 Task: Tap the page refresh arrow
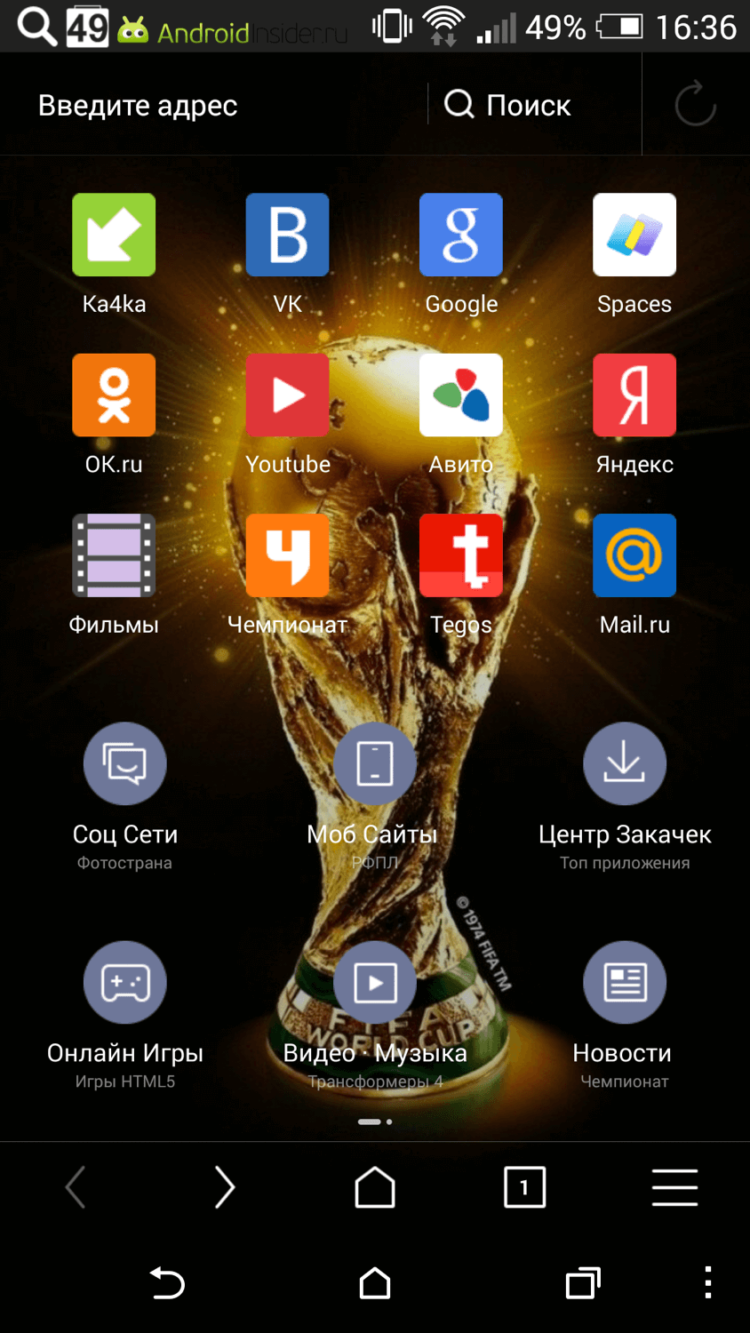(695, 104)
